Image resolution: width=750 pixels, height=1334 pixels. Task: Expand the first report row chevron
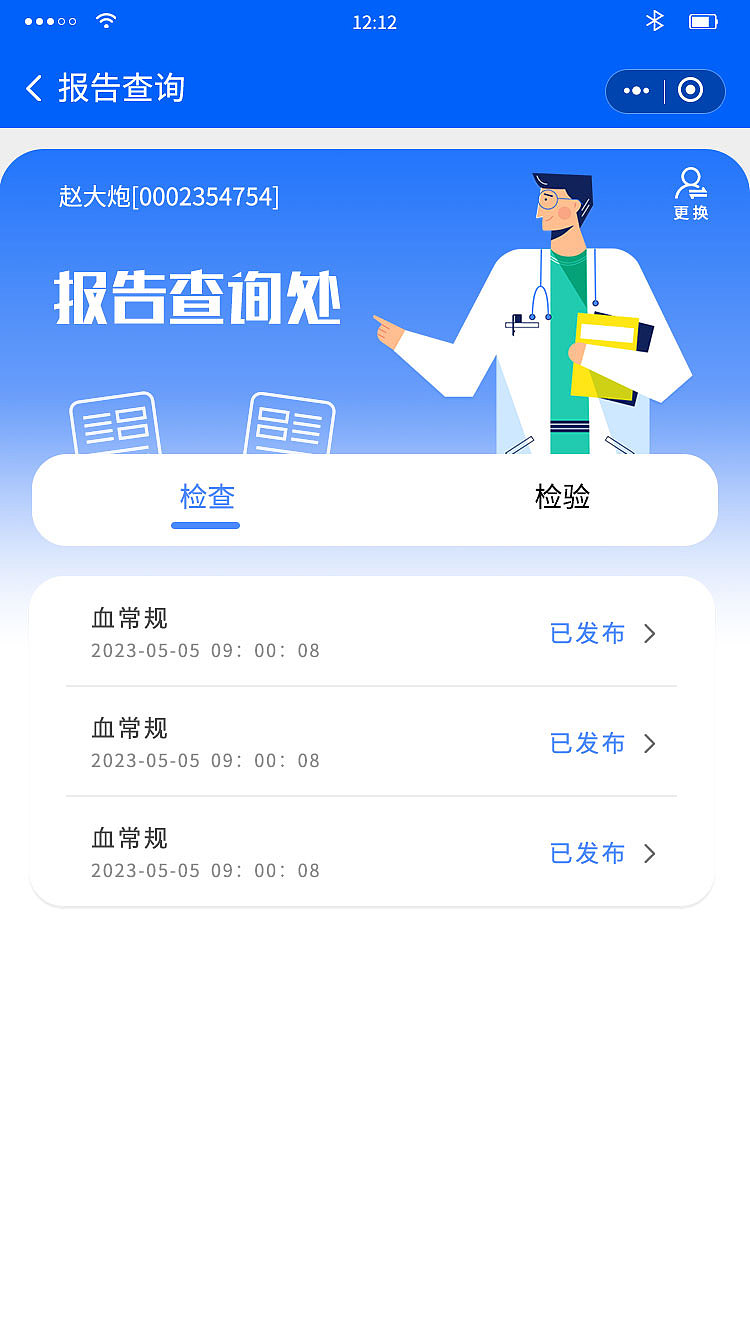coord(649,633)
